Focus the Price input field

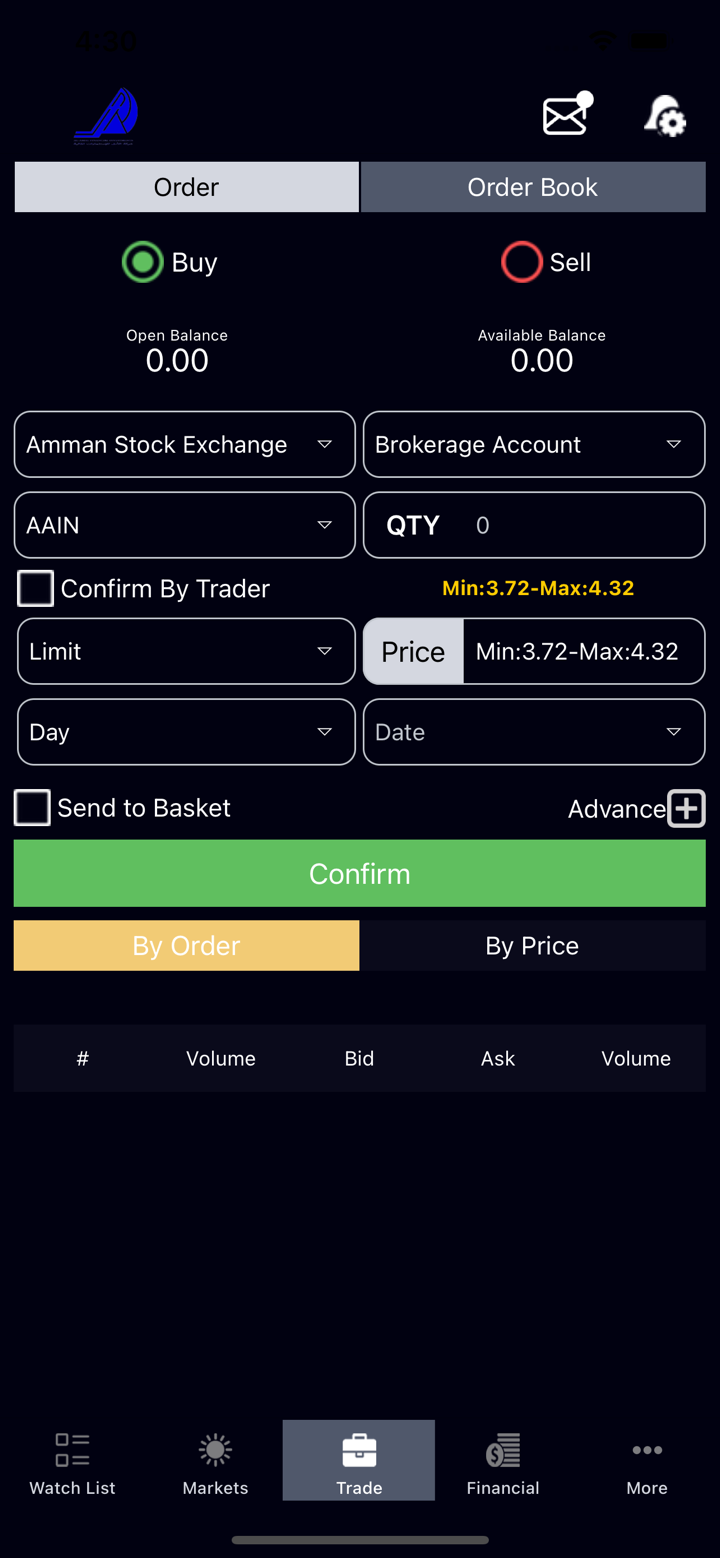[582, 651]
